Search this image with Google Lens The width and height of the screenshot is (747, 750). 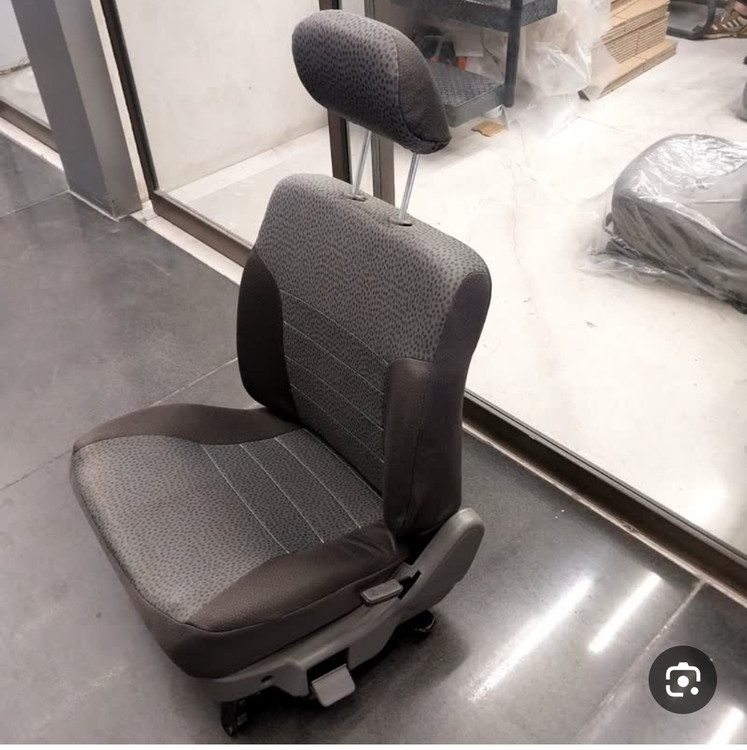(x=682, y=680)
